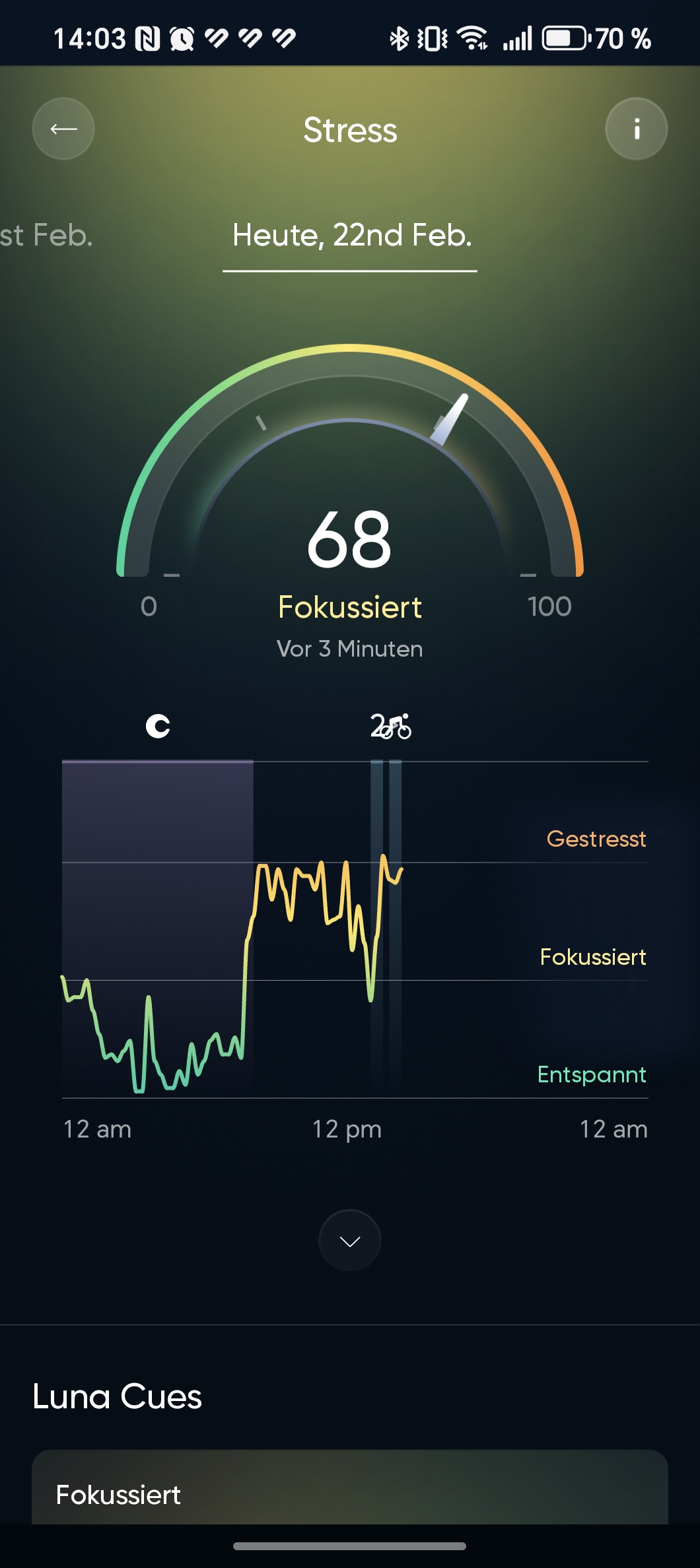This screenshot has height=1568, width=700.
Task: Select the Heute, 22nd Feb. tab
Action: [x=351, y=236]
